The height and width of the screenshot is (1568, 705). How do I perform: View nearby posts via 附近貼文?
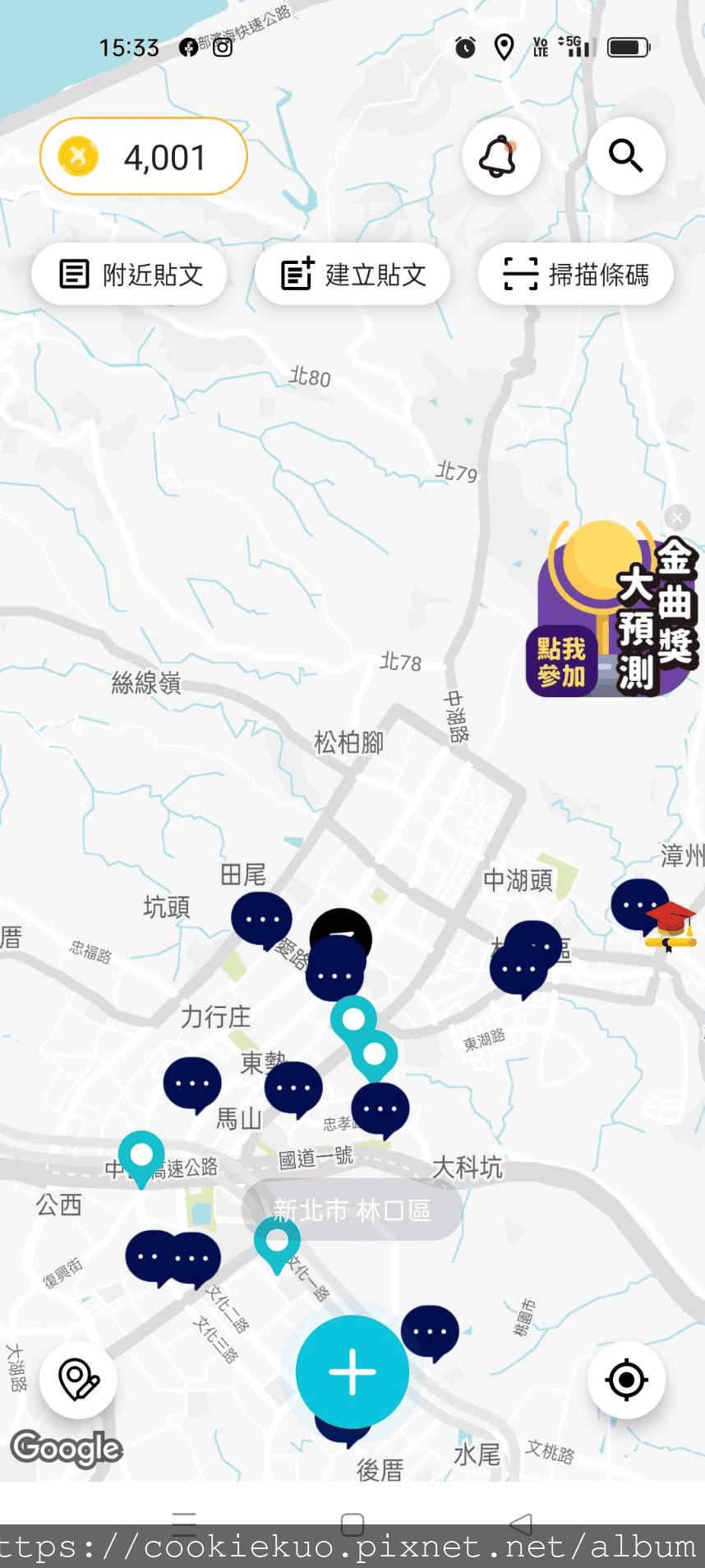(x=130, y=274)
